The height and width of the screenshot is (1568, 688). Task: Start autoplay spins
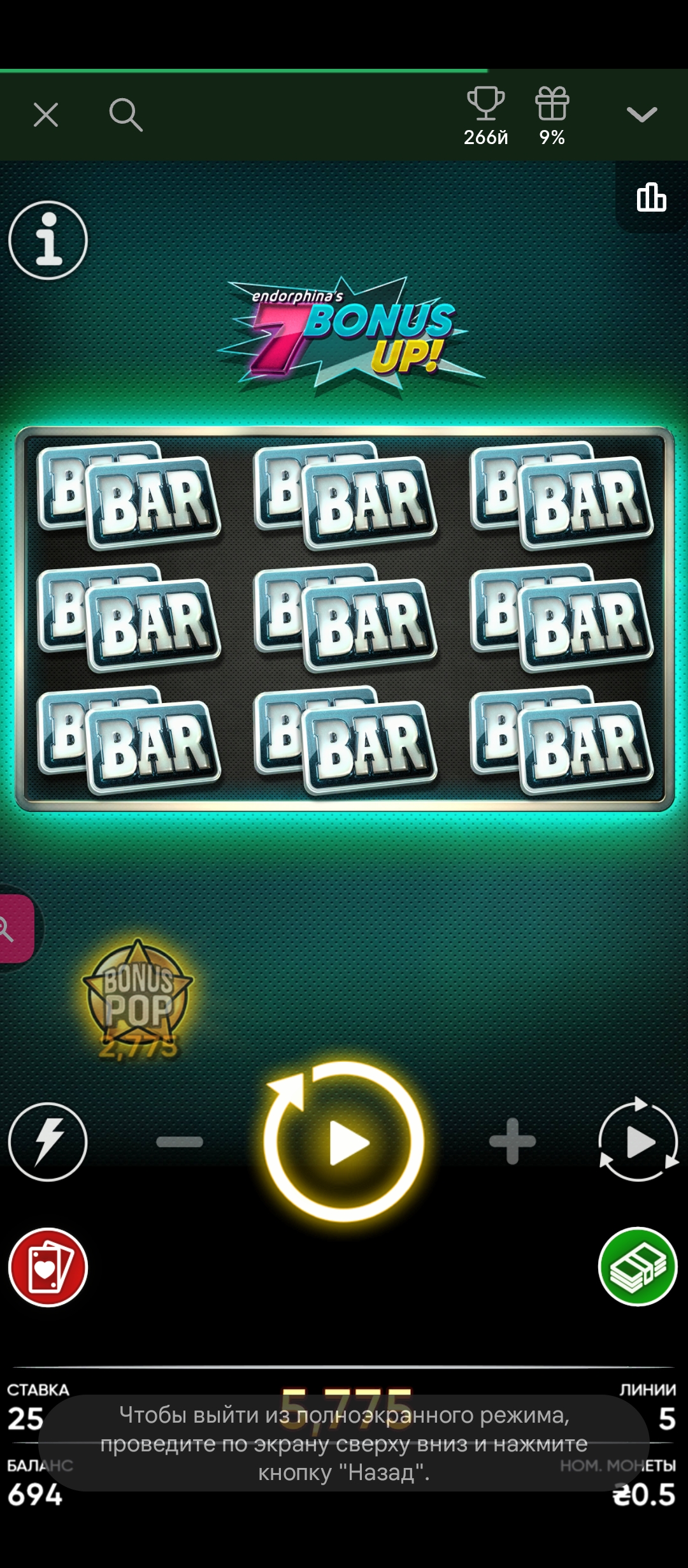(x=638, y=1142)
